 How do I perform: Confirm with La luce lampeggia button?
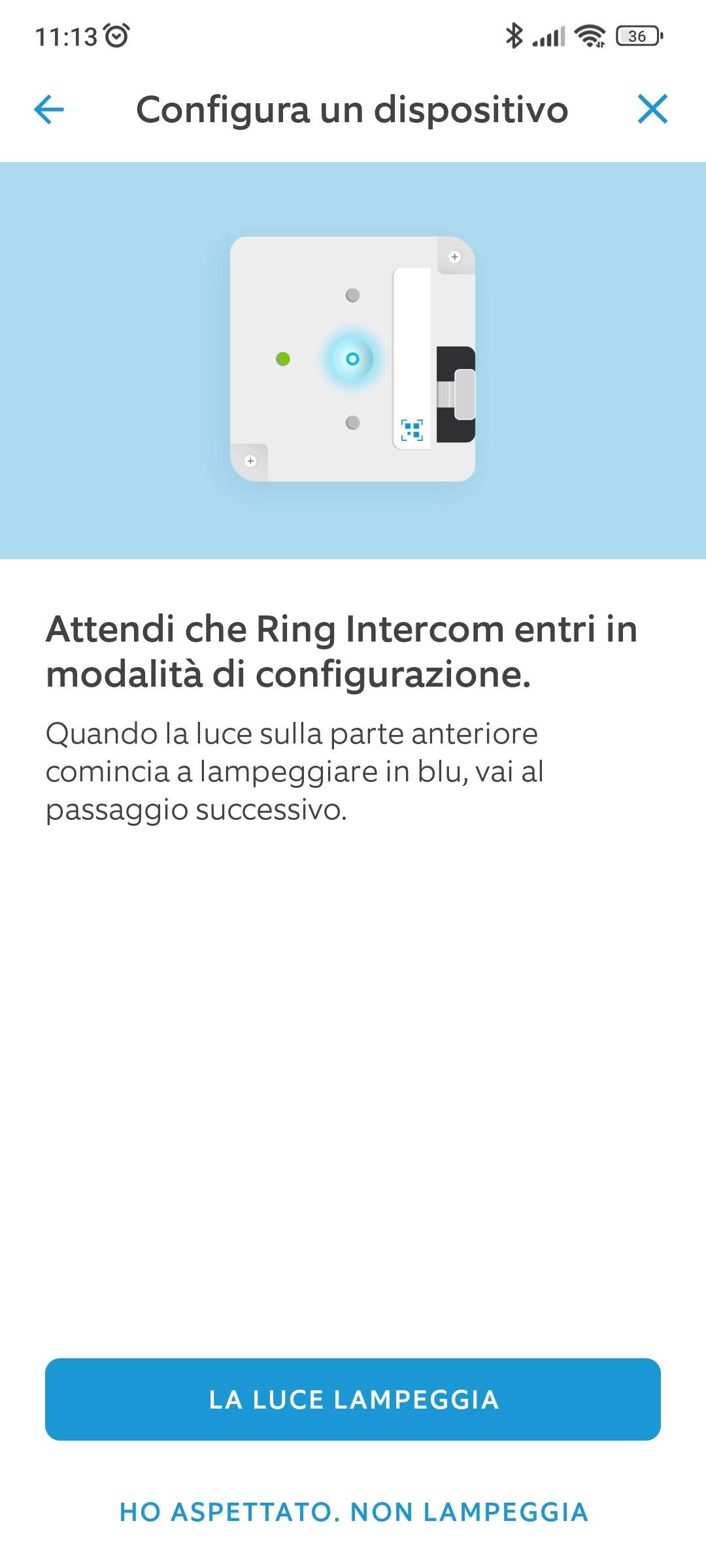pos(353,1399)
